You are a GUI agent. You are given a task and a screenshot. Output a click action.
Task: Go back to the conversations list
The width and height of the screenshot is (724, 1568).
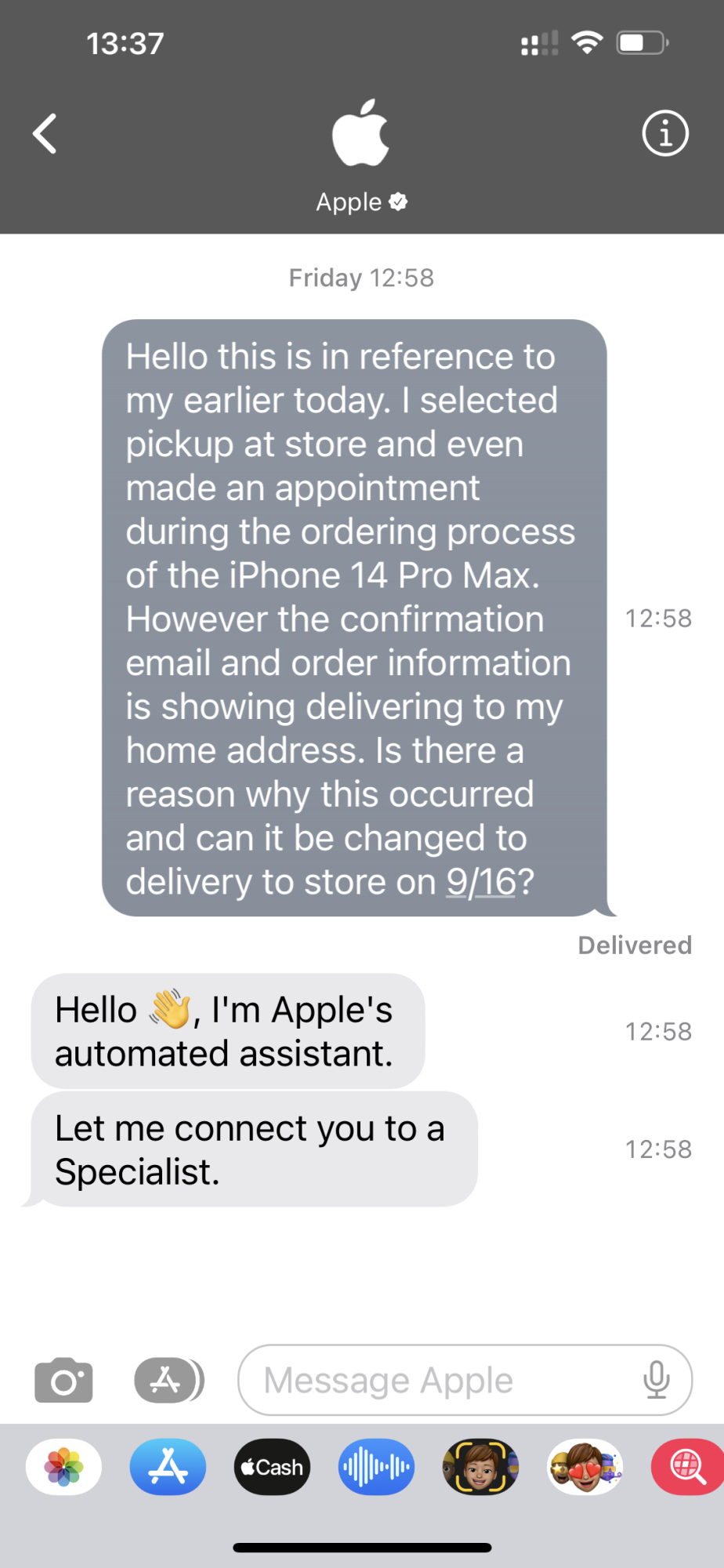(x=45, y=133)
